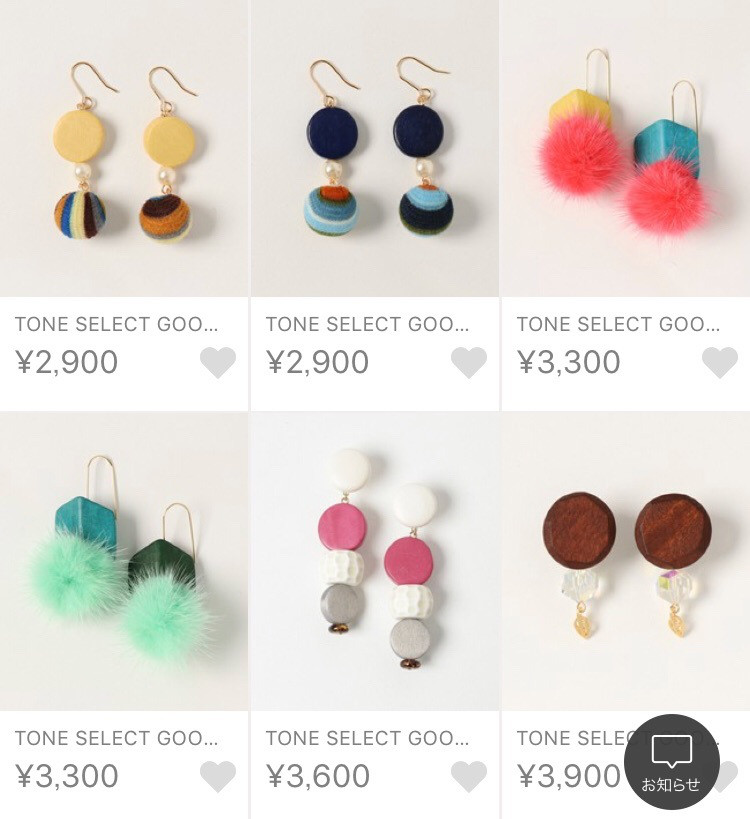Open the お知らせ notifications button

[x=672, y=762]
